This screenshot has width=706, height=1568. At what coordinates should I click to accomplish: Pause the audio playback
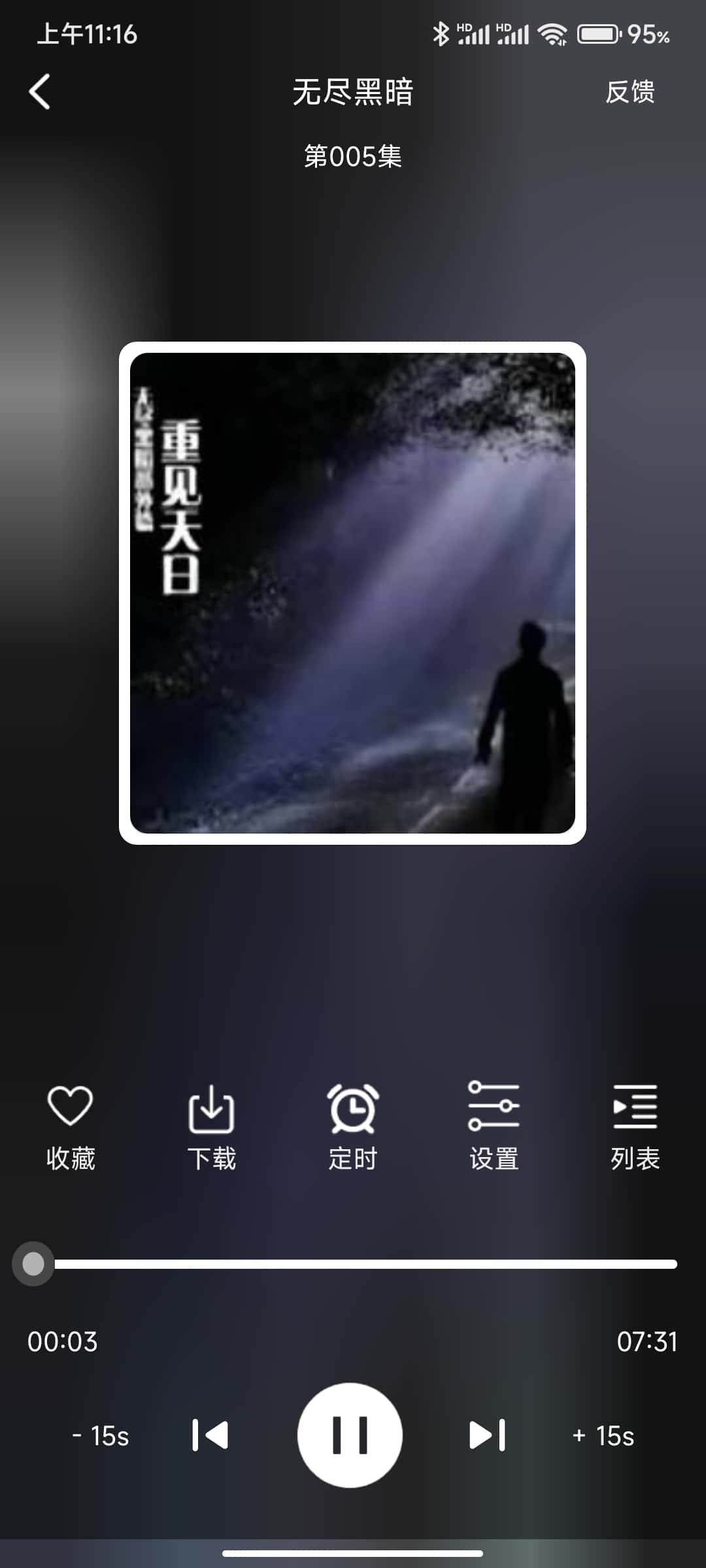(350, 1435)
